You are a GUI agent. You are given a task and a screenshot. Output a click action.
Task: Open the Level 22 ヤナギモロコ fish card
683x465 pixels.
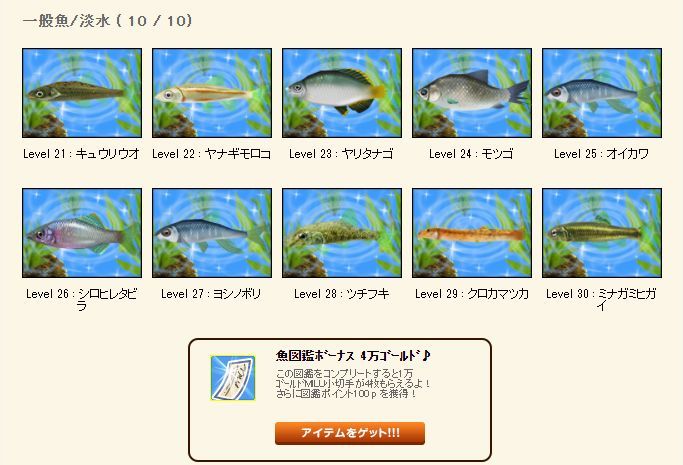pyautogui.click(x=212, y=93)
